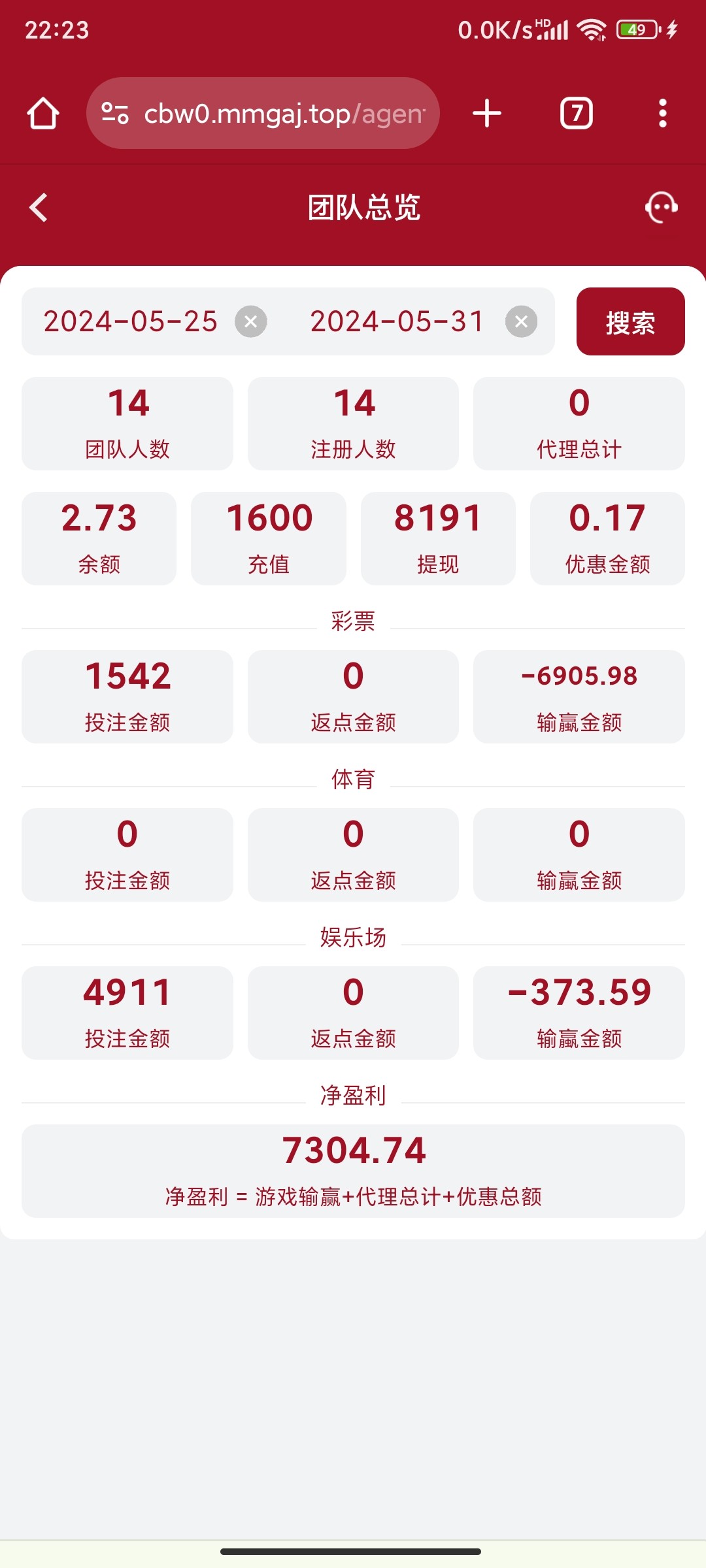
Task: Clear the end date 2024-05-31
Action: tap(520, 321)
